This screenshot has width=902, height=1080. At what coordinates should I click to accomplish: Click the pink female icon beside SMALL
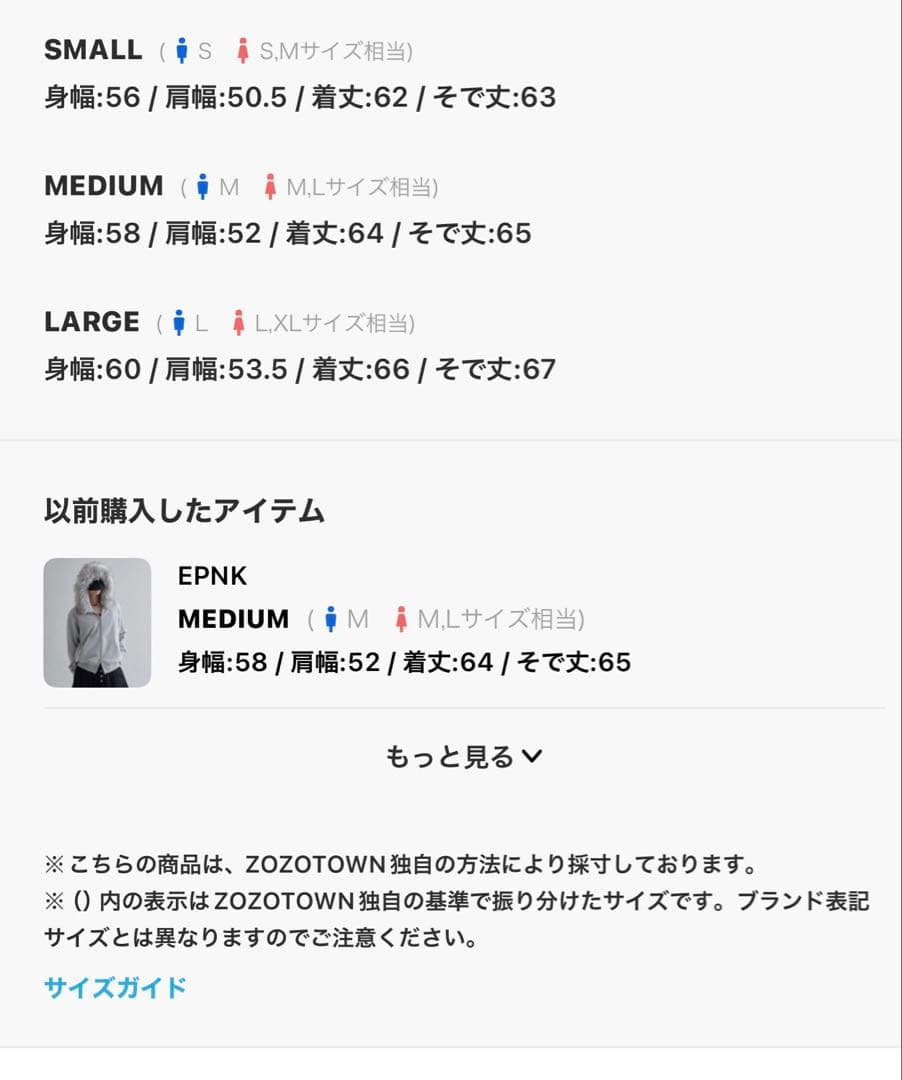tap(243, 48)
